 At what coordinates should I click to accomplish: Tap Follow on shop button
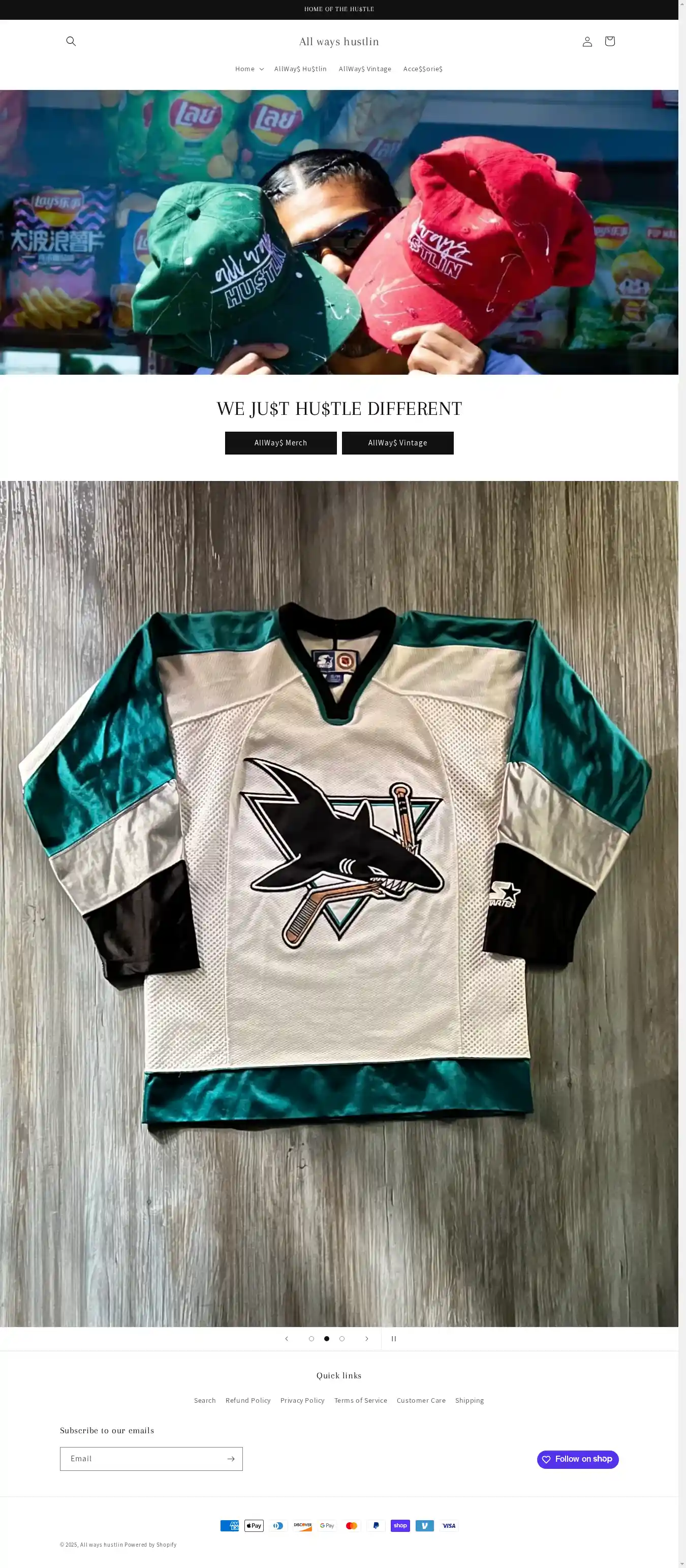point(577,1460)
